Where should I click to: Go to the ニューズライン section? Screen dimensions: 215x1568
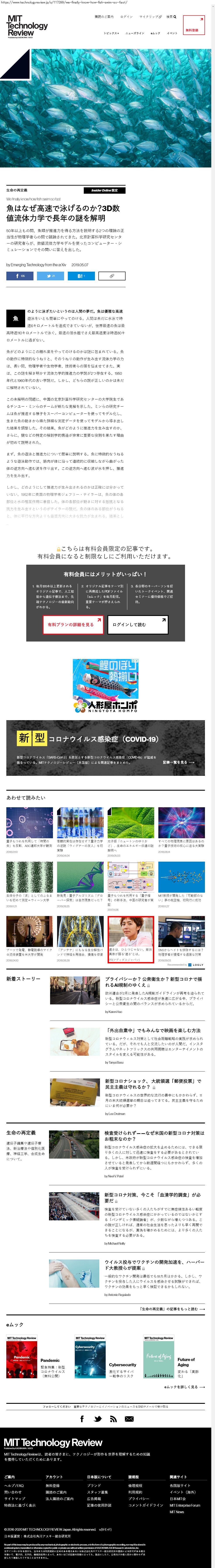click(x=135, y=33)
